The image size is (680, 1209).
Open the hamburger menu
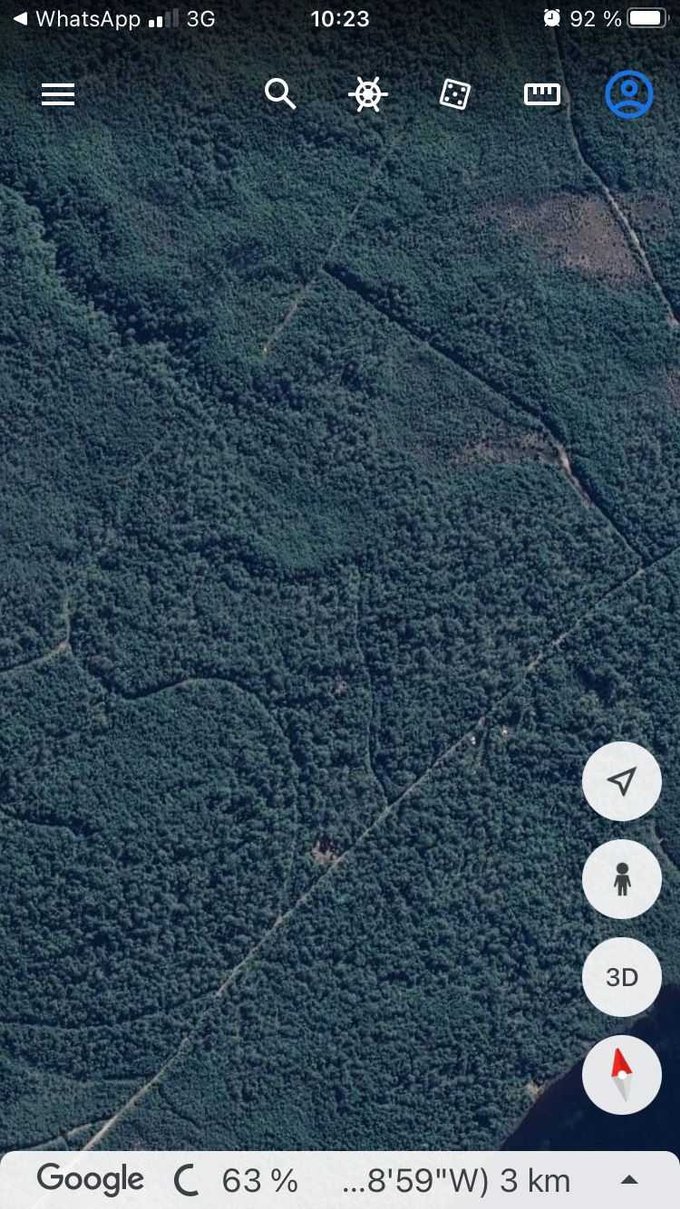[x=58, y=94]
